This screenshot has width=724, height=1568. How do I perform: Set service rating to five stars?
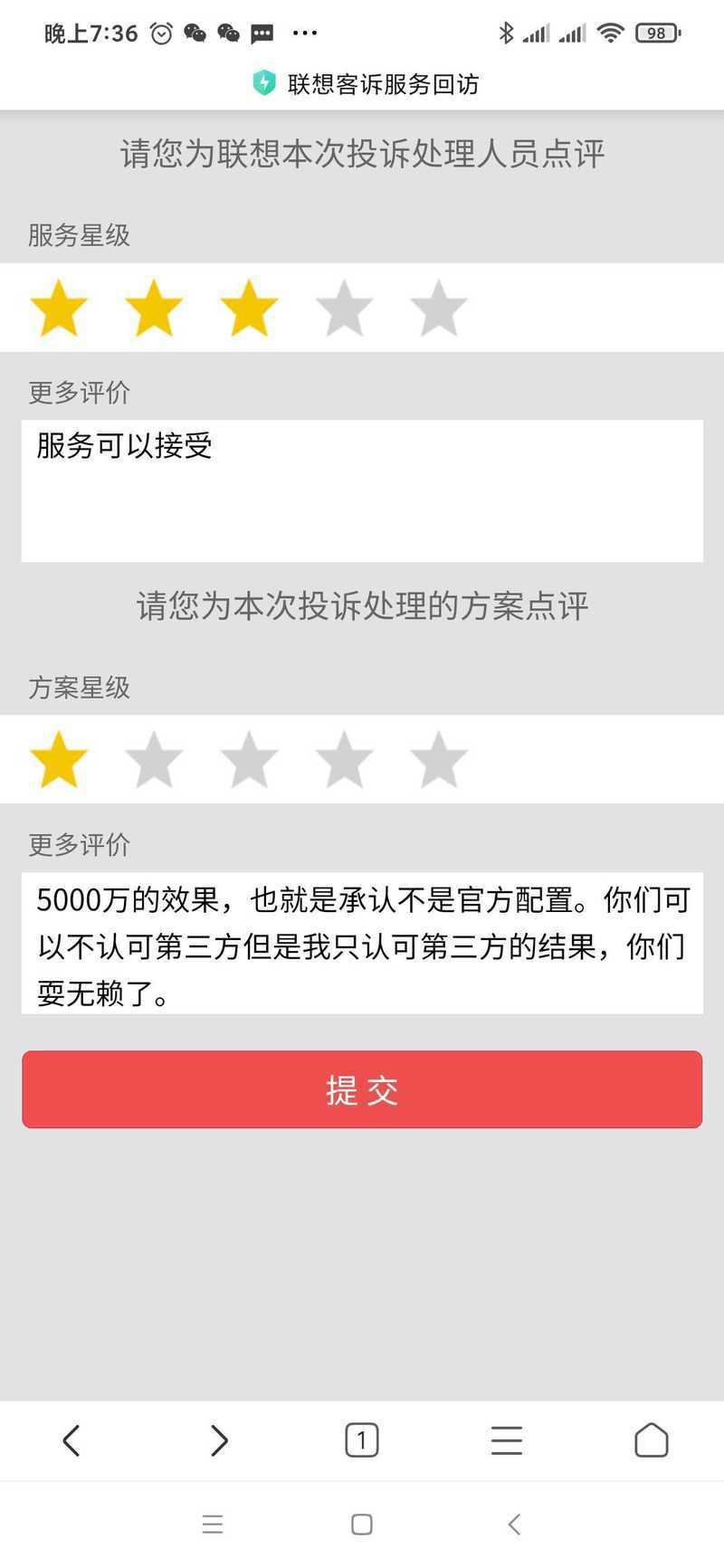439,308
